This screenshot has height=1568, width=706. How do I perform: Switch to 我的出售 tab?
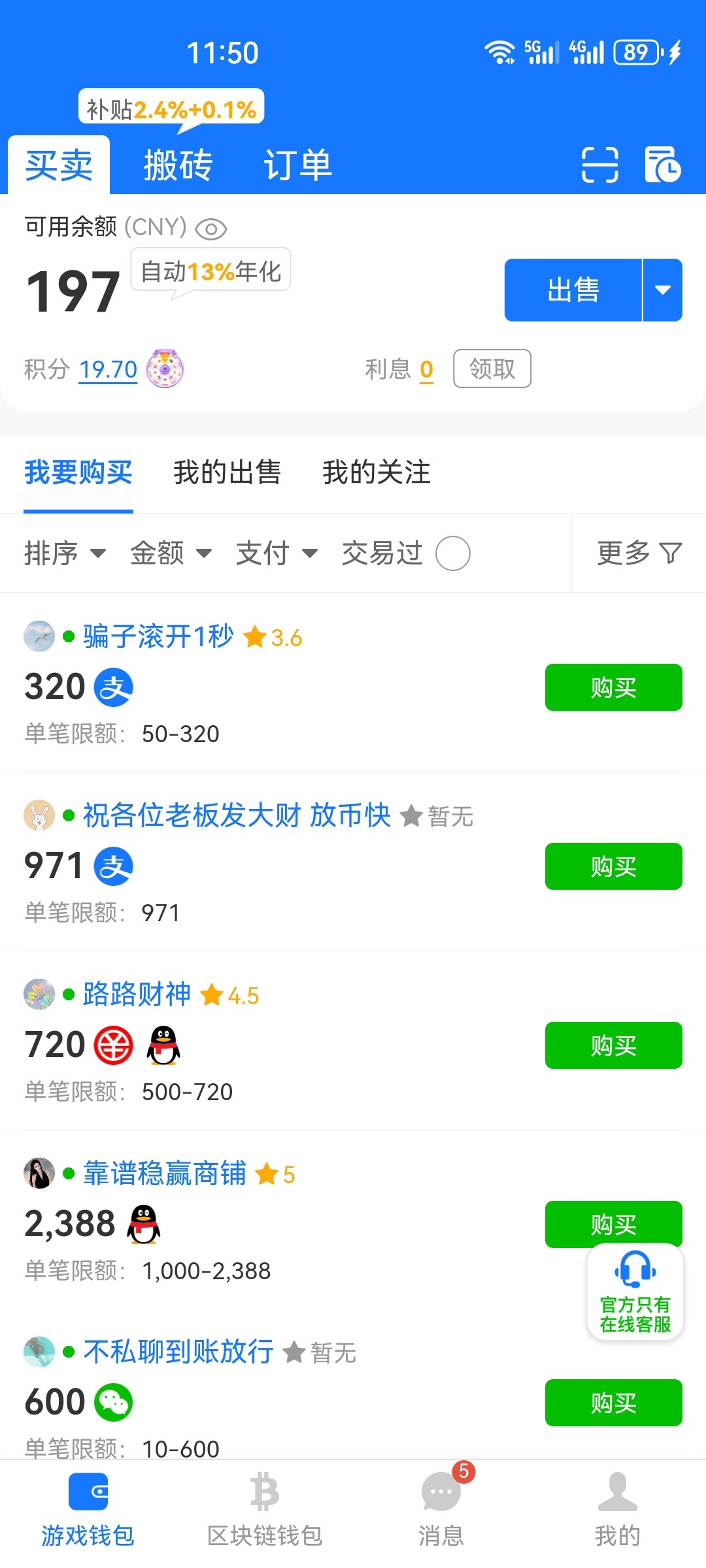(x=227, y=472)
